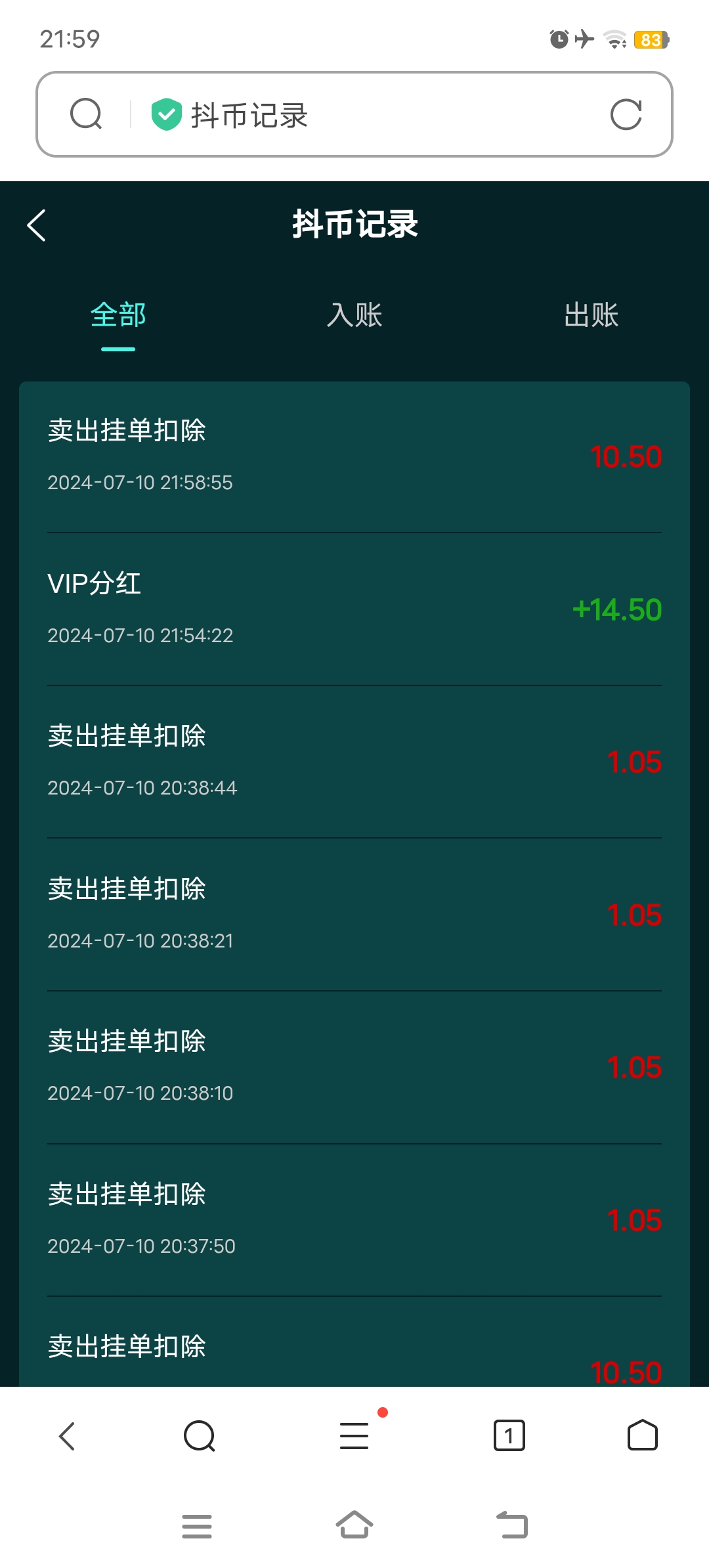Go to the browser home page

click(643, 1435)
